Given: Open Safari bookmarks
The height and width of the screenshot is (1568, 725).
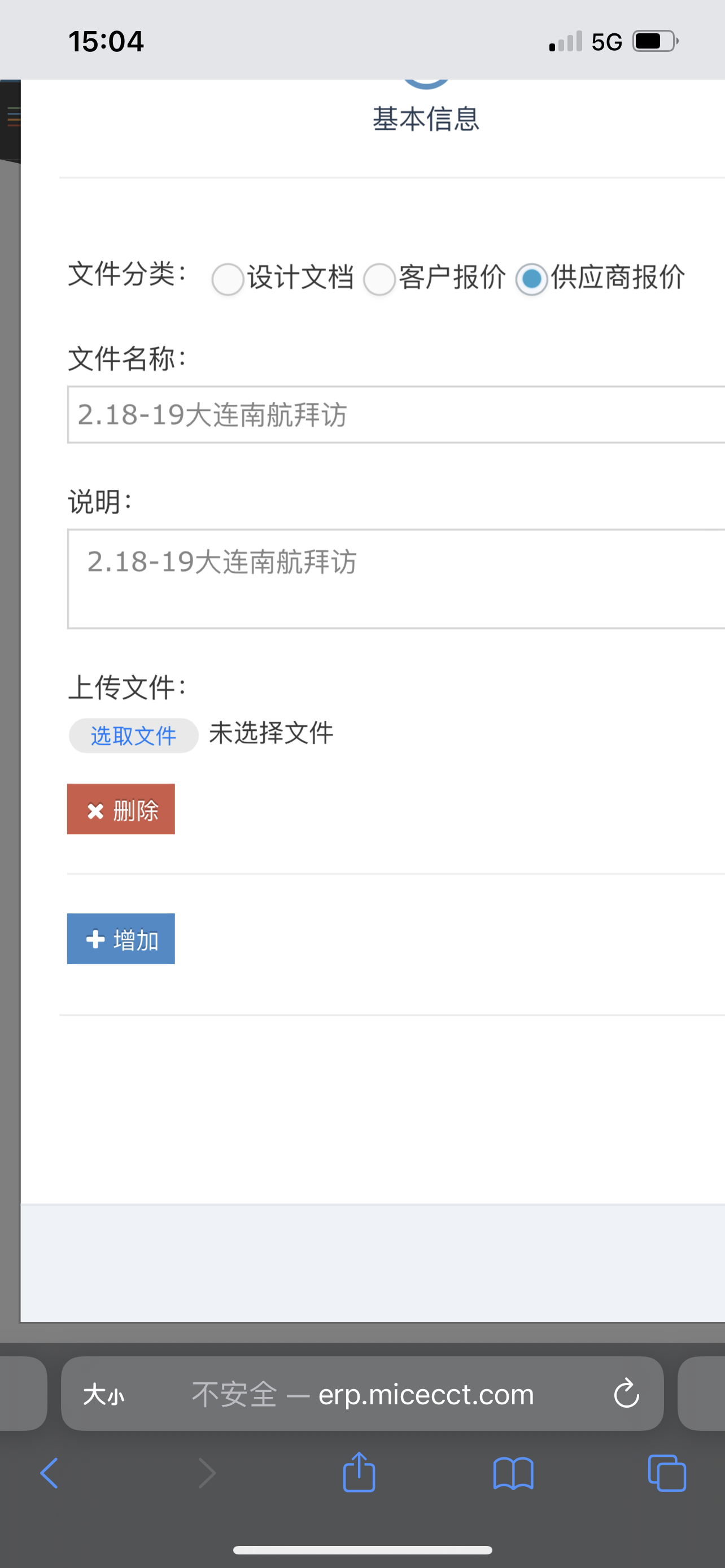Looking at the screenshot, I should click(x=513, y=1473).
